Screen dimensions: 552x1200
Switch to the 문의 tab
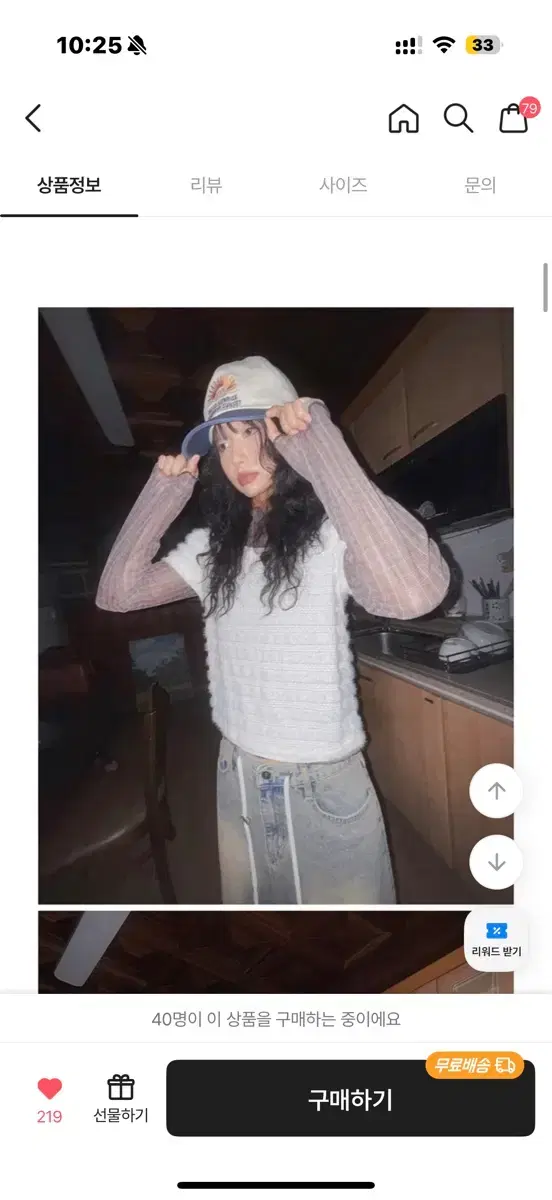(x=481, y=185)
